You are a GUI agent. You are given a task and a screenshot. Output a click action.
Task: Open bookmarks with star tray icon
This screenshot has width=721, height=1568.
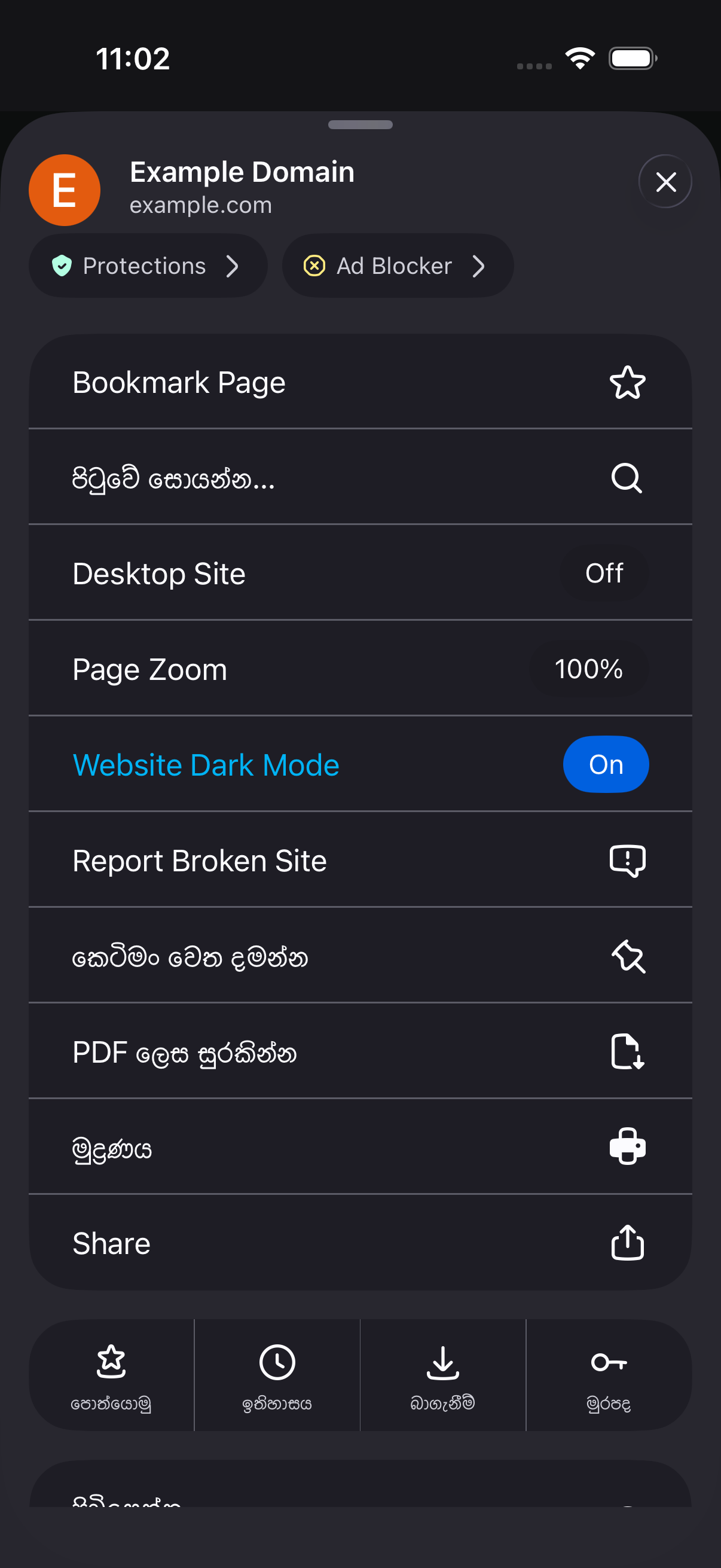click(x=111, y=1375)
